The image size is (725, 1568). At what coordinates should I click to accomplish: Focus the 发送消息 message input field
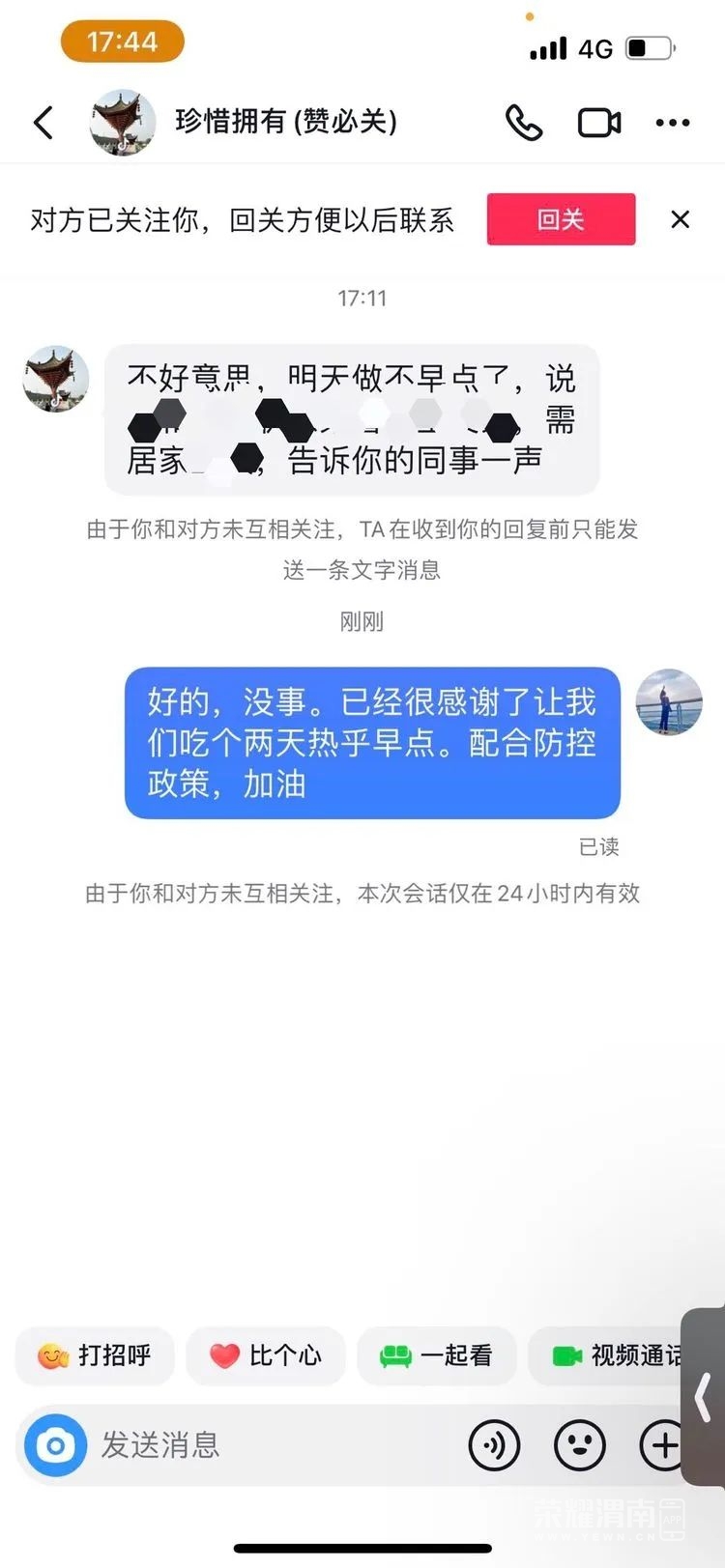[271, 1445]
